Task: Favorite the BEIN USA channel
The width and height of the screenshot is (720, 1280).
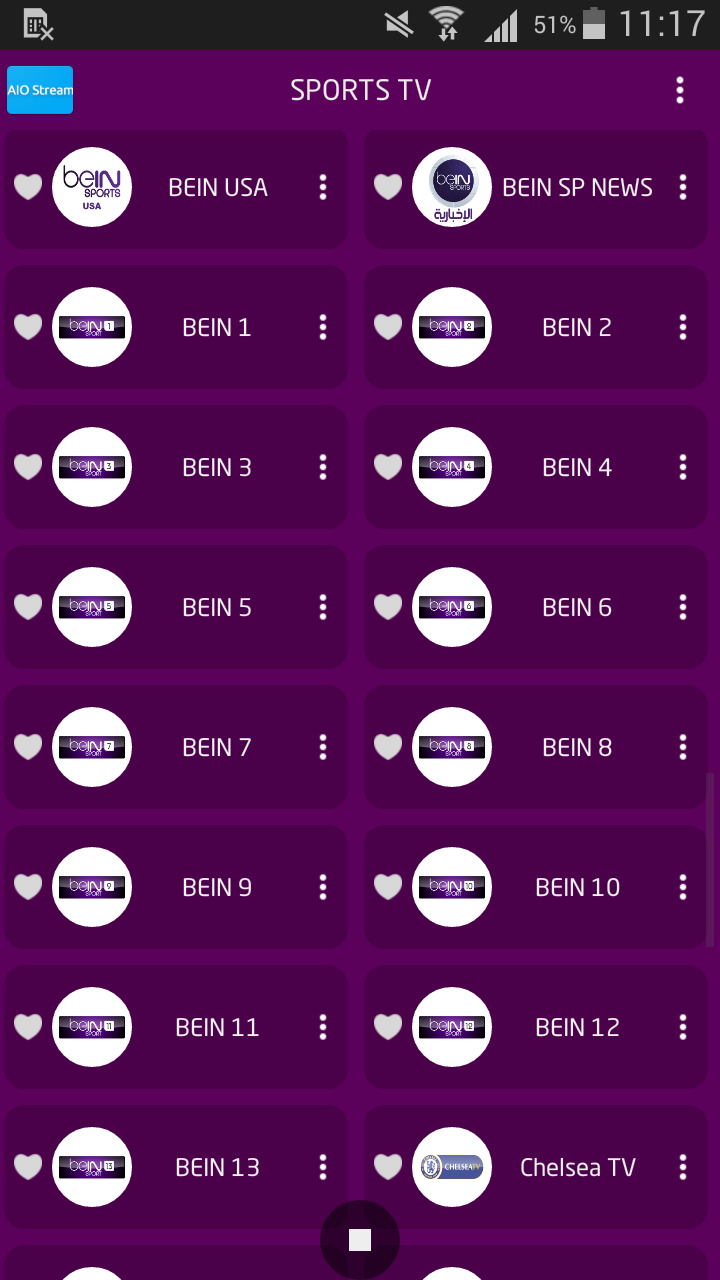Action: [28, 187]
